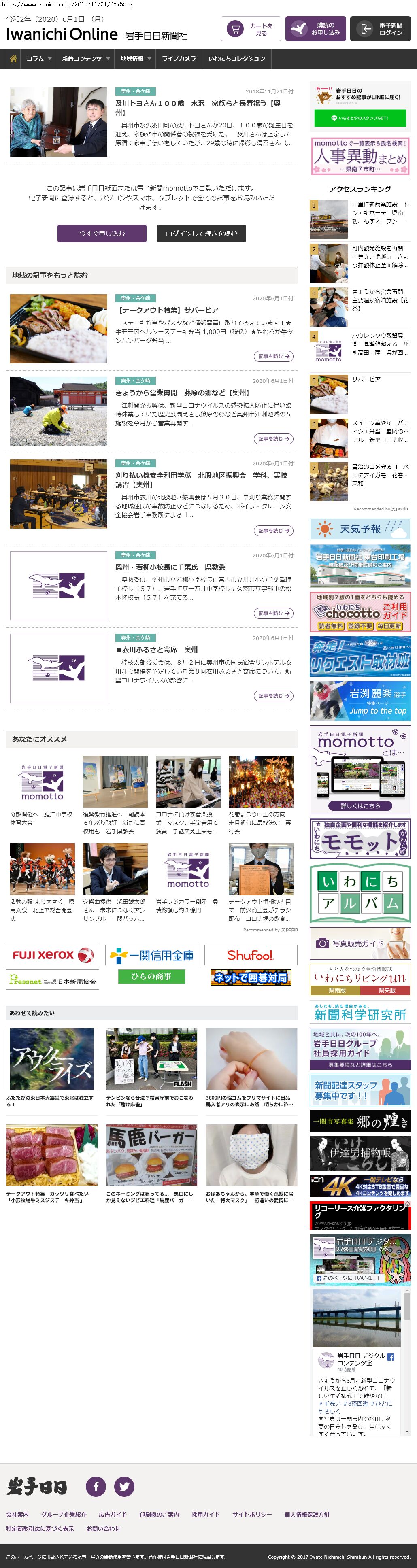The image size is (417, 1568).
Task: Open 電子新聞ログイン
Action: click(x=380, y=29)
